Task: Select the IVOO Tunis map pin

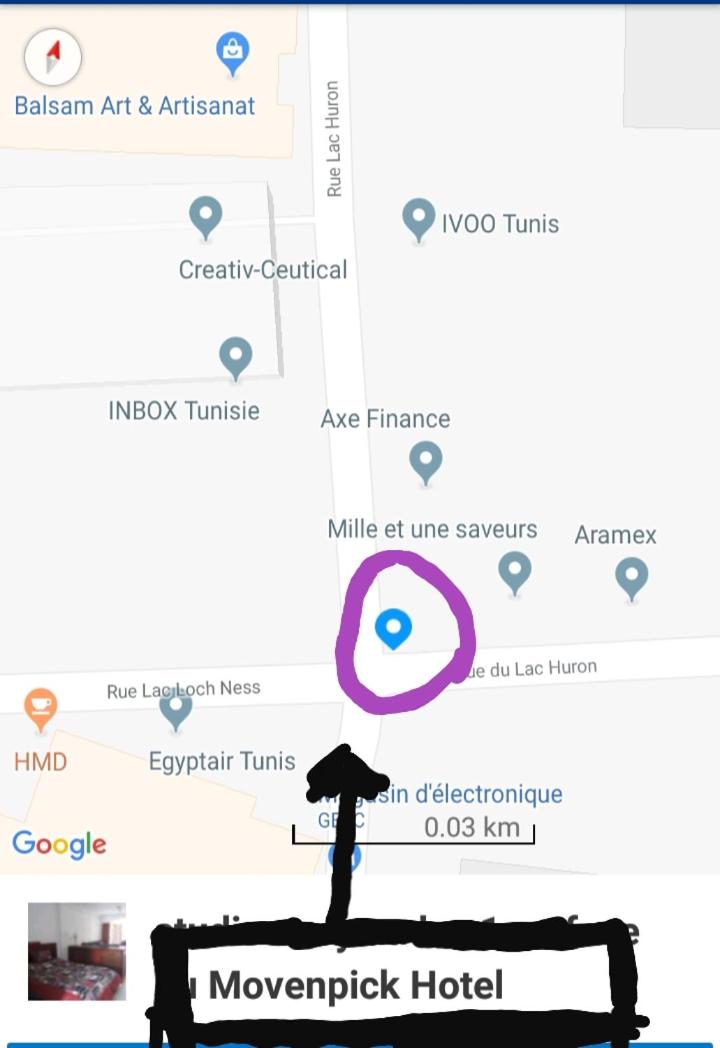Action: point(418,219)
